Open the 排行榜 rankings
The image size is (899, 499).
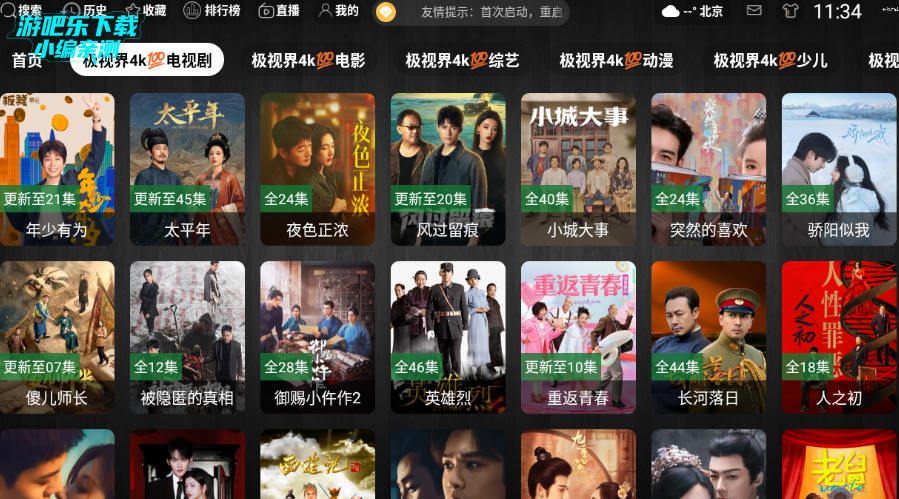pyautogui.click(x=212, y=11)
